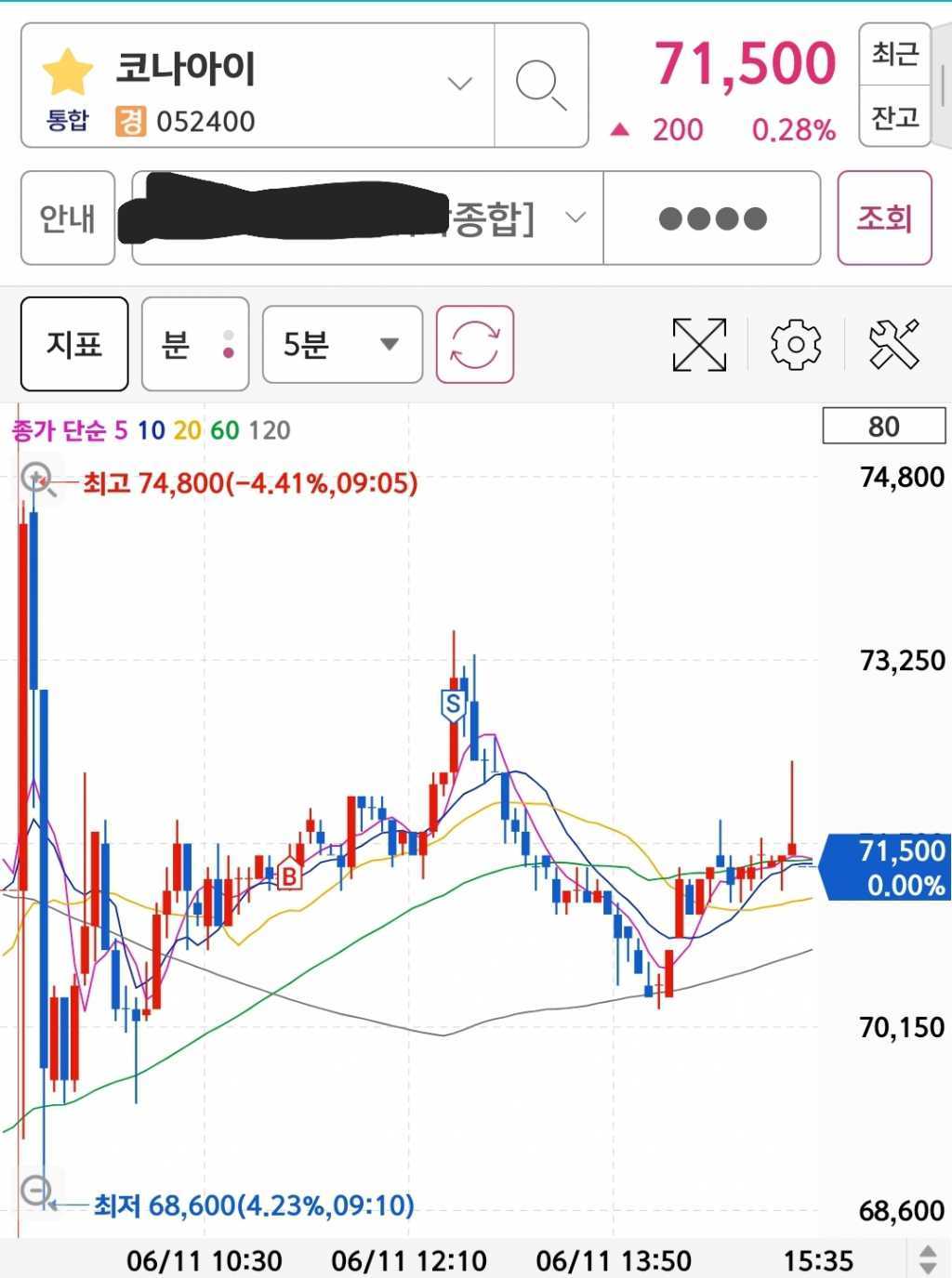Image resolution: width=952 pixels, height=1278 pixels.
Task: Tap the 조회 lookup button
Action: click(884, 218)
